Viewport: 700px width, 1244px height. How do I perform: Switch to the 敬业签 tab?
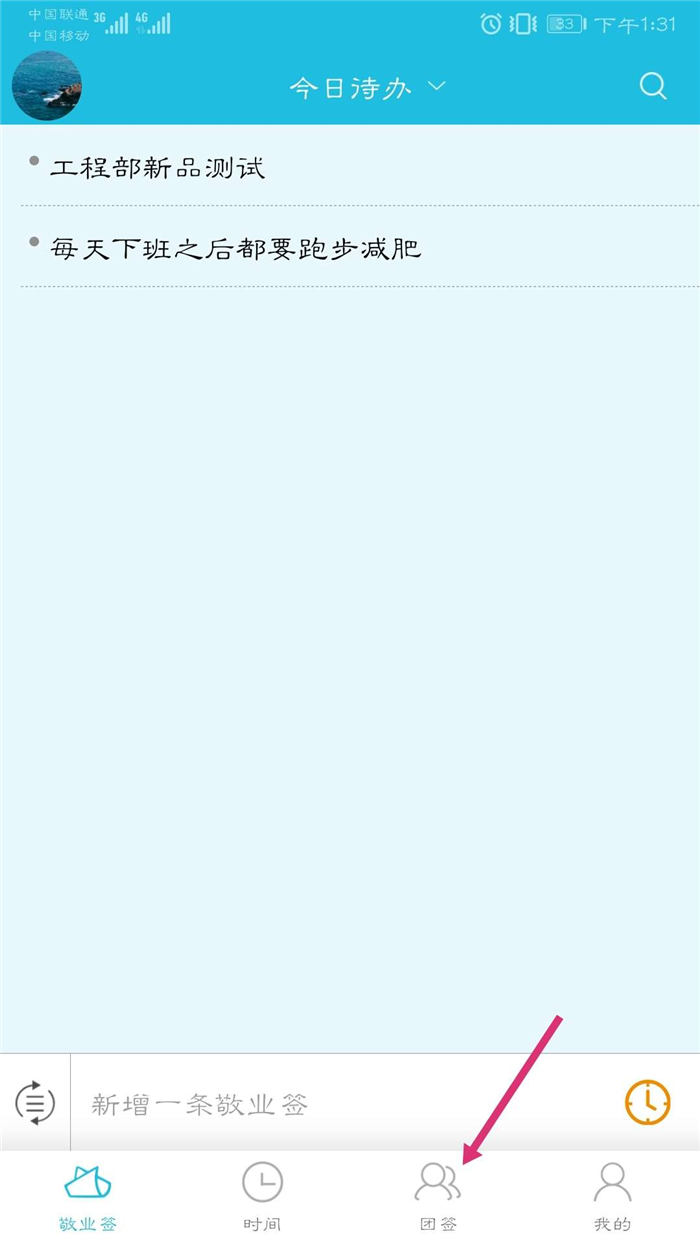point(87,1196)
